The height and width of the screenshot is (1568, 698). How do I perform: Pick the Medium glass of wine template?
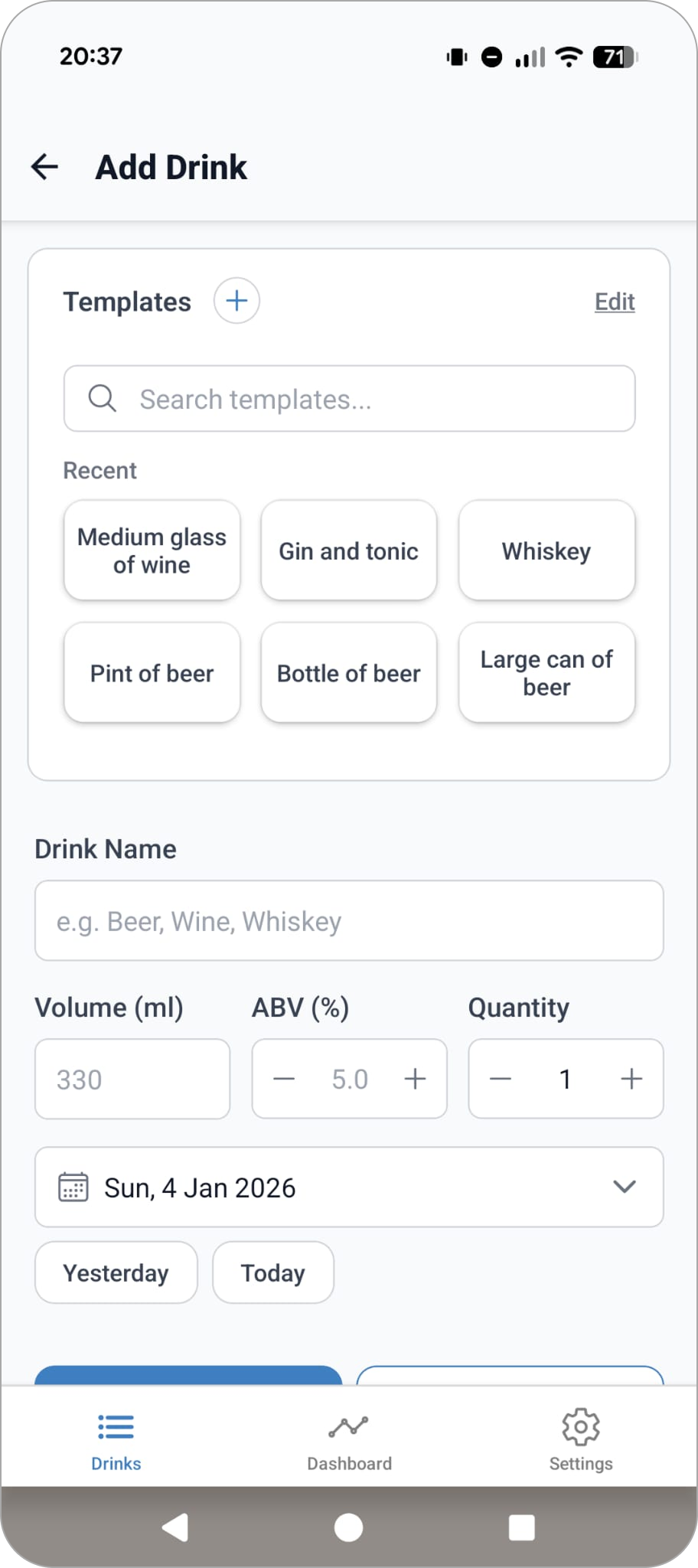[152, 550]
